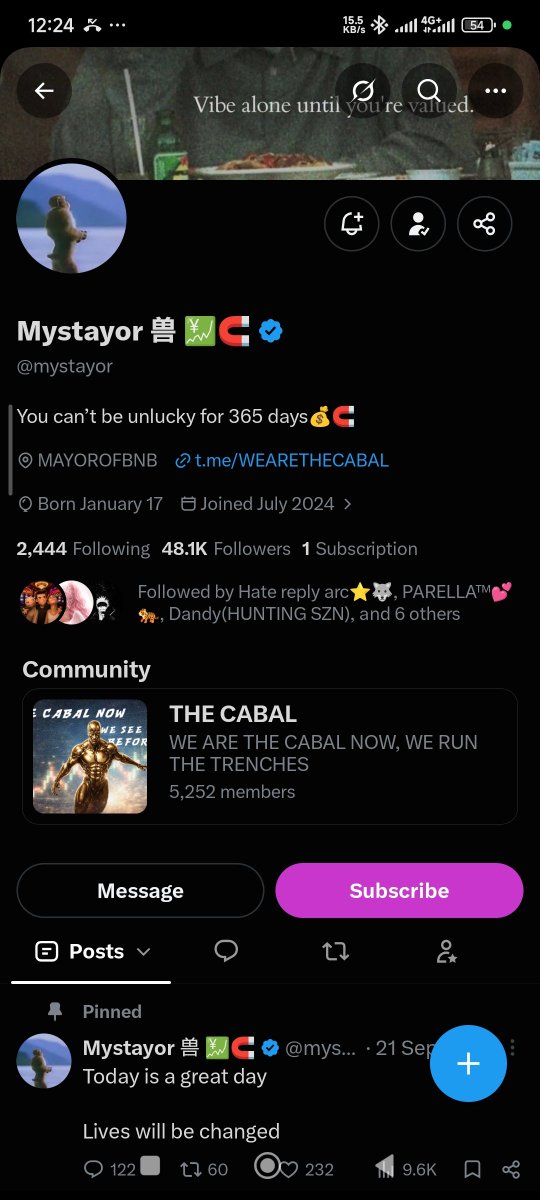Message Mystayor
Image resolution: width=540 pixels, height=1200 pixels.
tap(141, 891)
